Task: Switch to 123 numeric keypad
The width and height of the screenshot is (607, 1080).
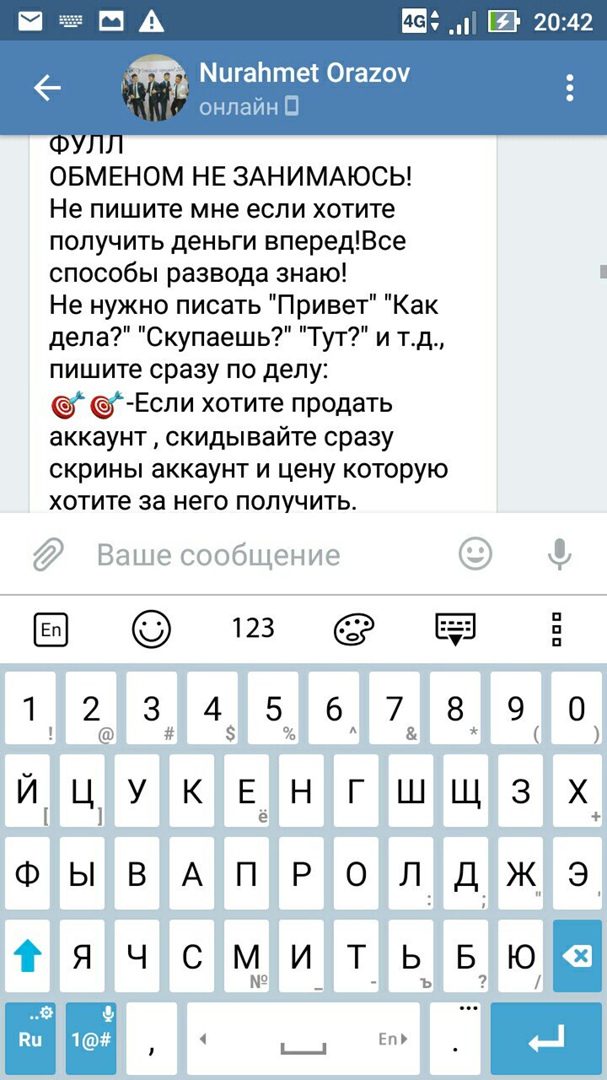Action: click(253, 628)
